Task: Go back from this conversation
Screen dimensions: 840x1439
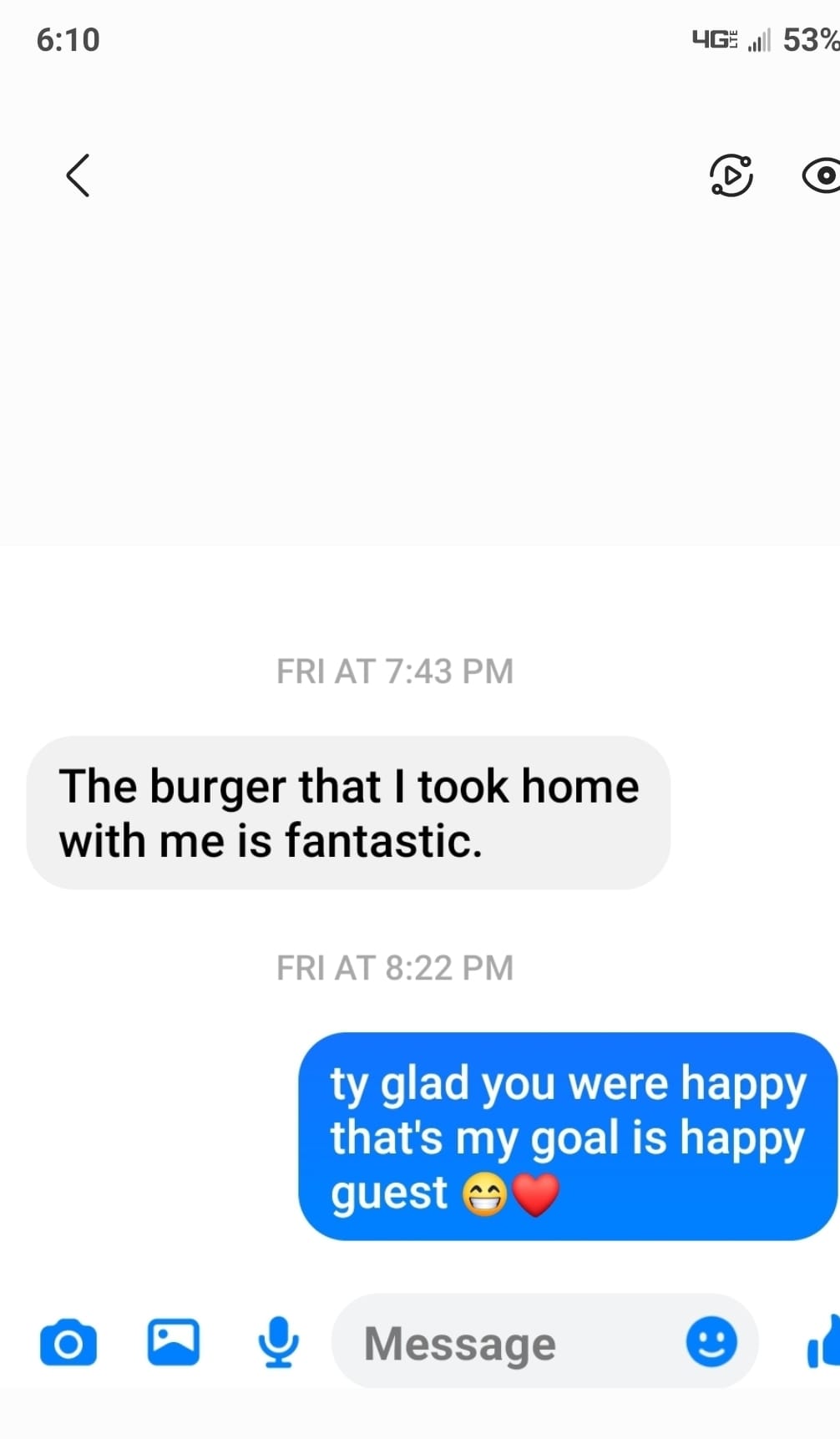Action: coord(78,175)
